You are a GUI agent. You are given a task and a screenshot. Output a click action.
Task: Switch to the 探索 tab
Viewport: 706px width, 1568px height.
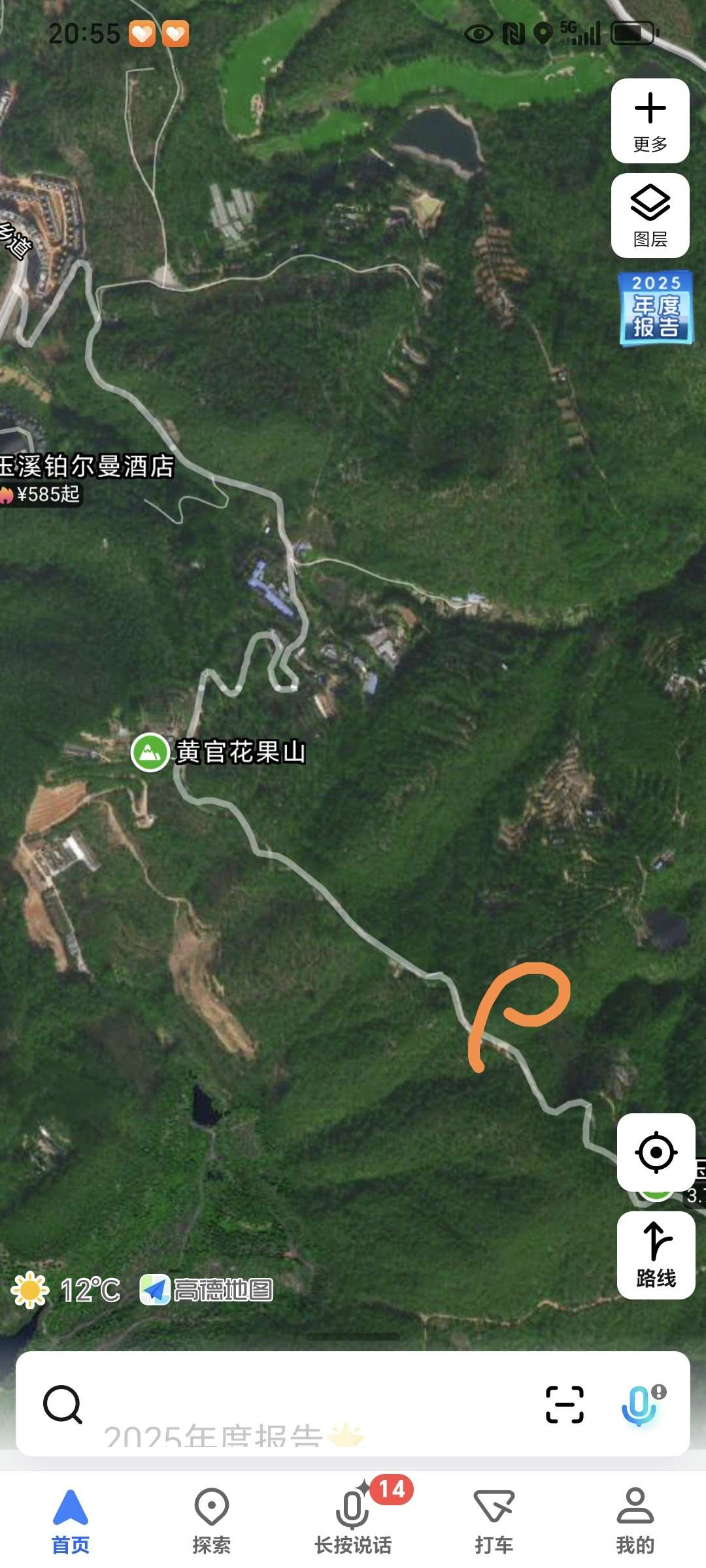pos(211,1520)
